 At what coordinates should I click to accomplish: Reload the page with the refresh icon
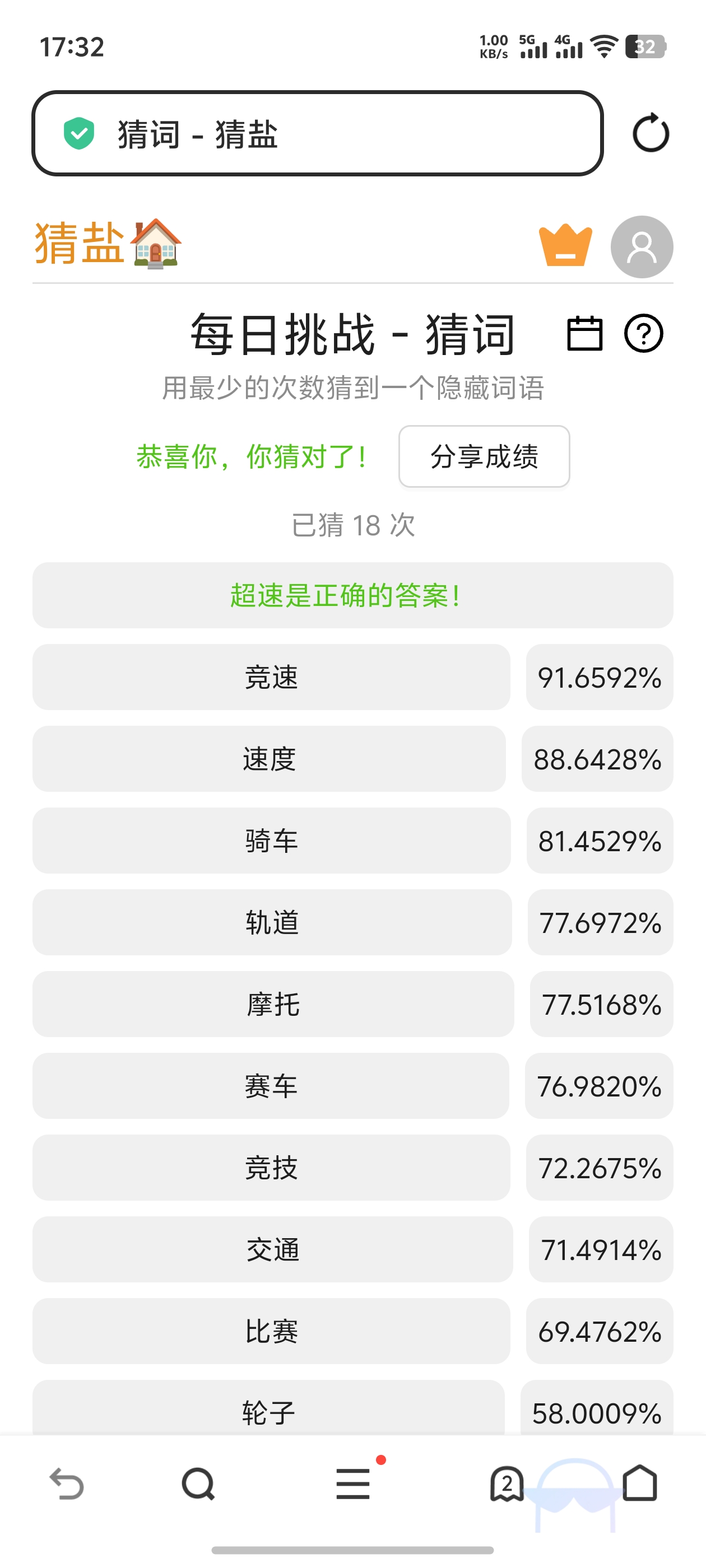point(651,133)
